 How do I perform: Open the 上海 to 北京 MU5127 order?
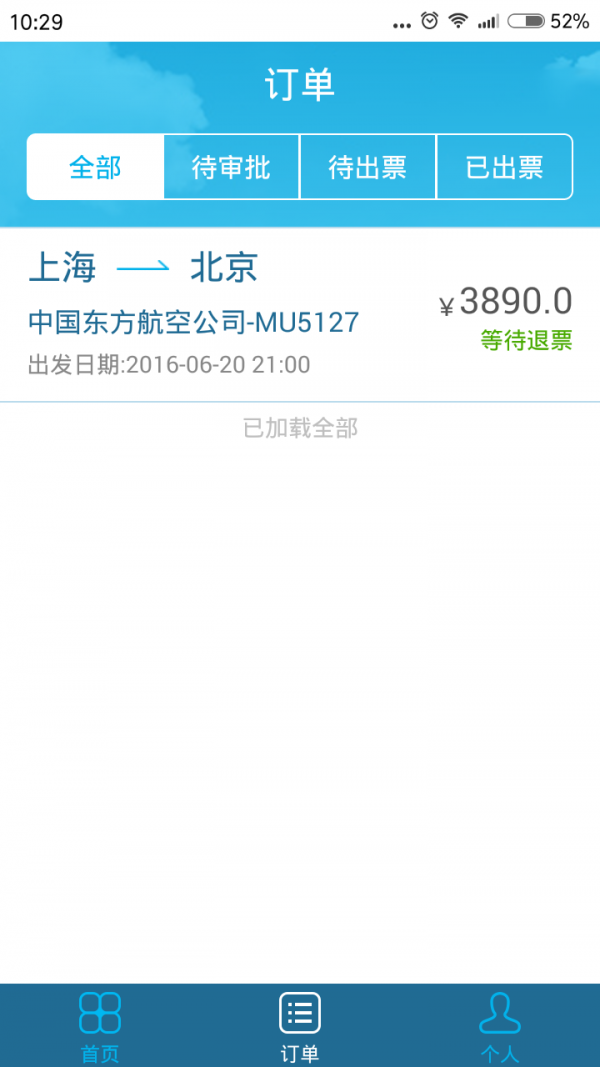(300, 315)
